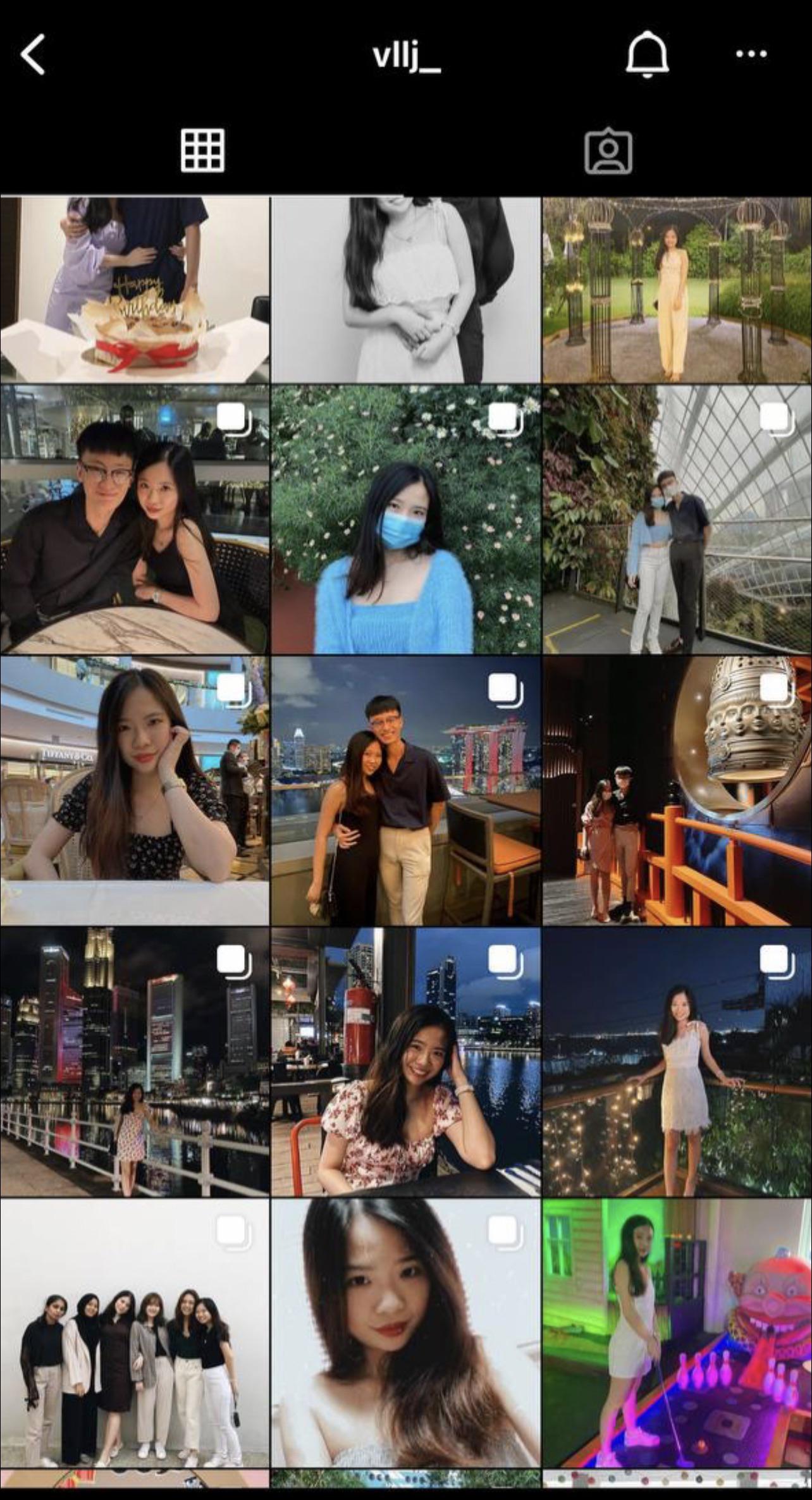The height and width of the screenshot is (1500, 812).
Task: Open the close-up selfie post
Action: tap(405, 1333)
